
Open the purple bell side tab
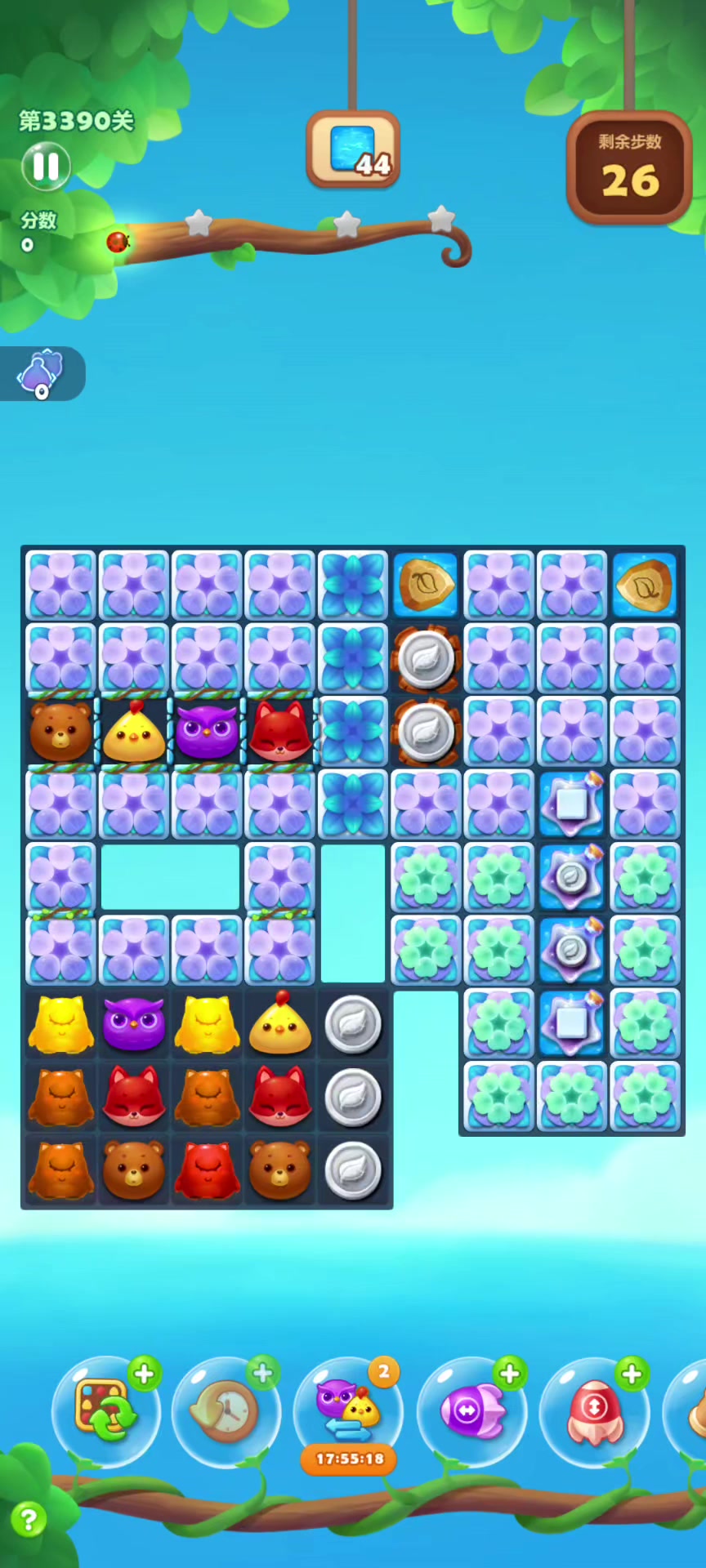click(41, 374)
